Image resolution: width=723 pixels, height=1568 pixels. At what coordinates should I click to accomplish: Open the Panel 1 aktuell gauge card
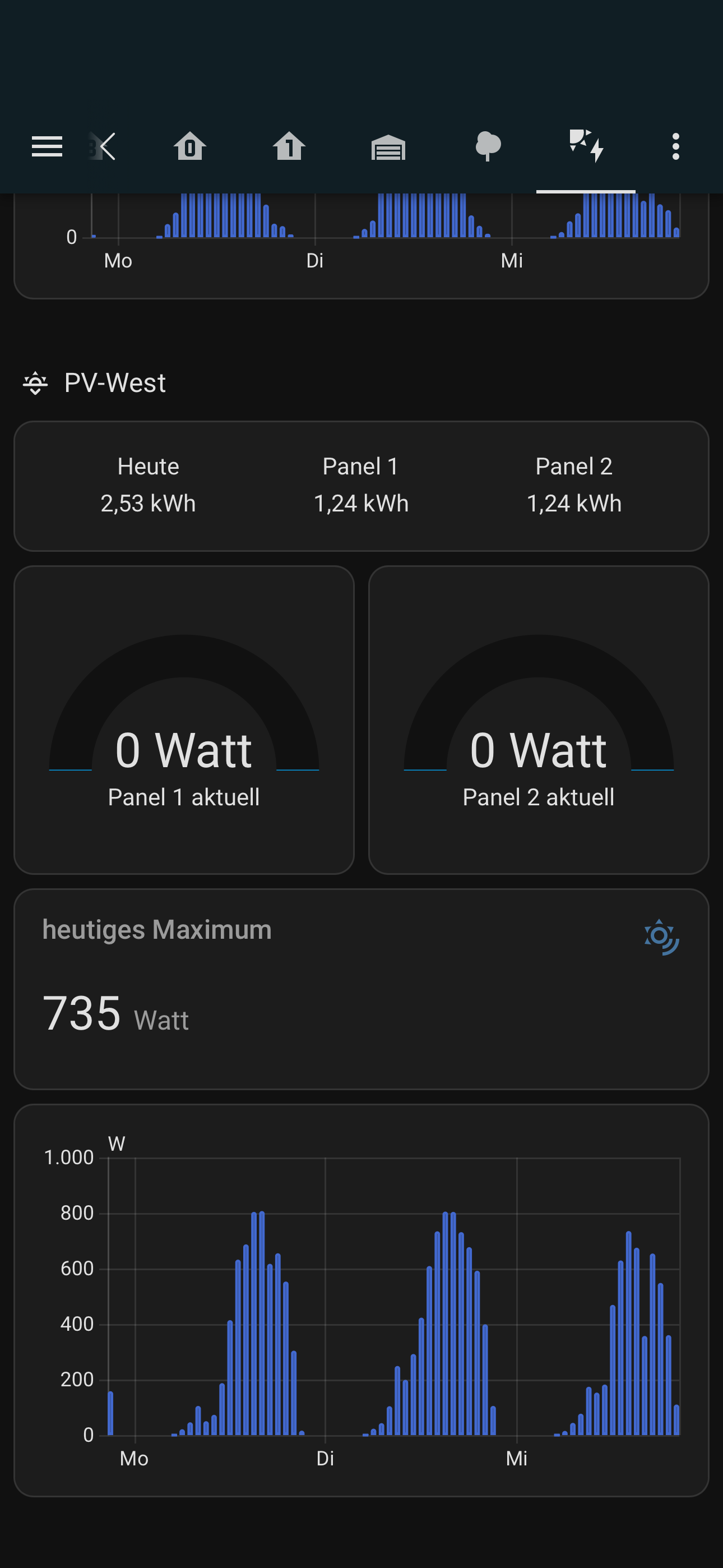pyautogui.click(x=184, y=720)
